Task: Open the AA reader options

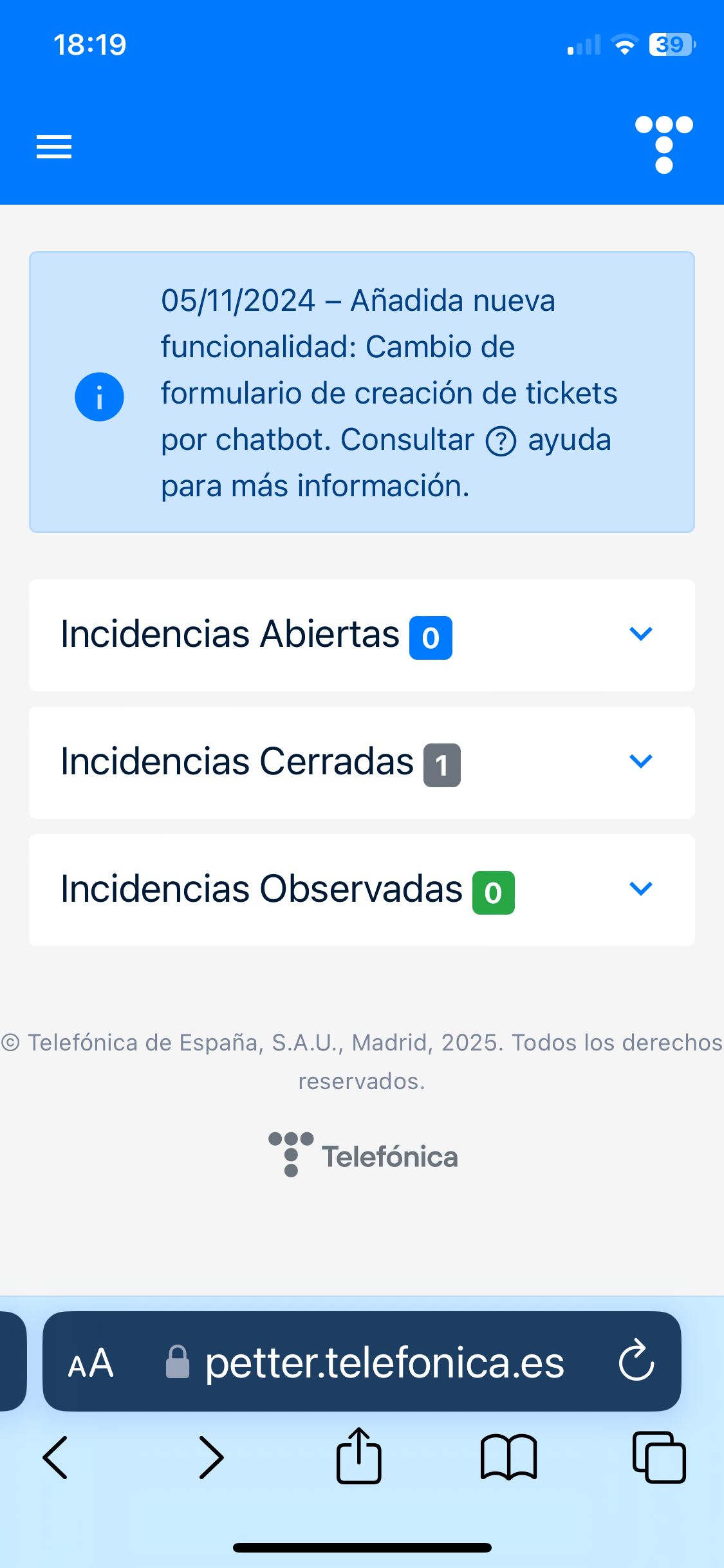Action: [x=91, y=1363]
